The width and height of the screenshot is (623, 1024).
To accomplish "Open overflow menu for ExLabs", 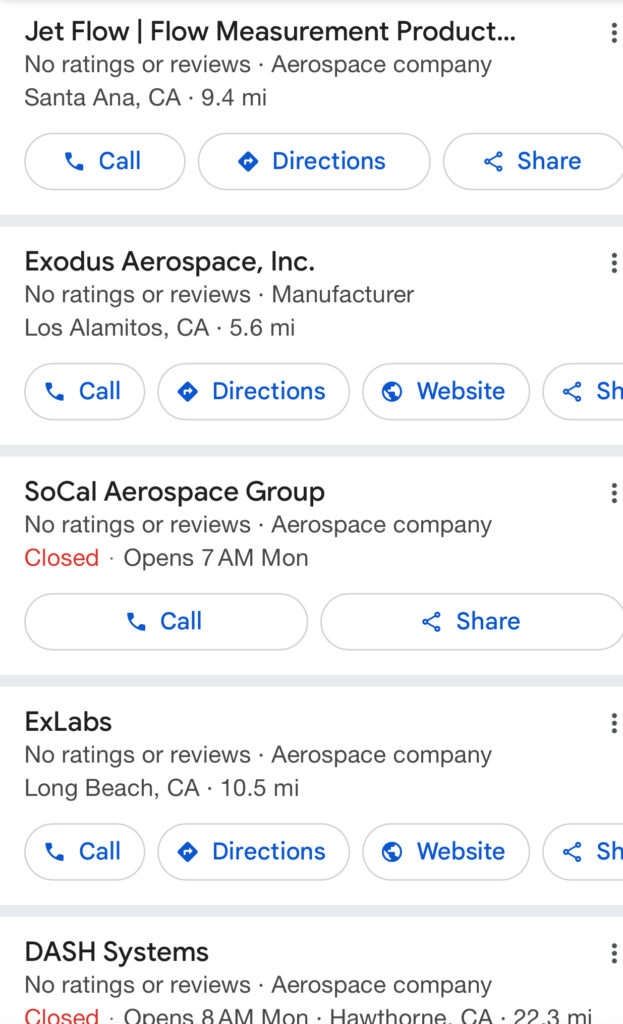I will [x=613, y=722].
